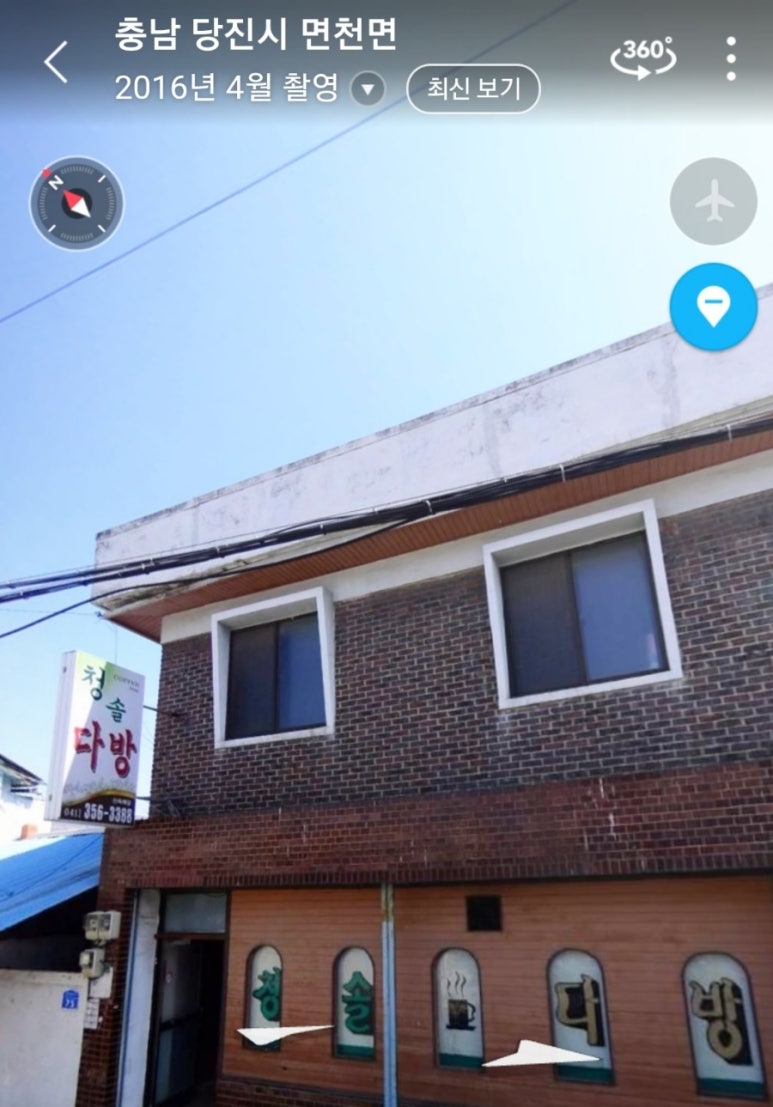Toggle the 360° view mode

[643, 58]
